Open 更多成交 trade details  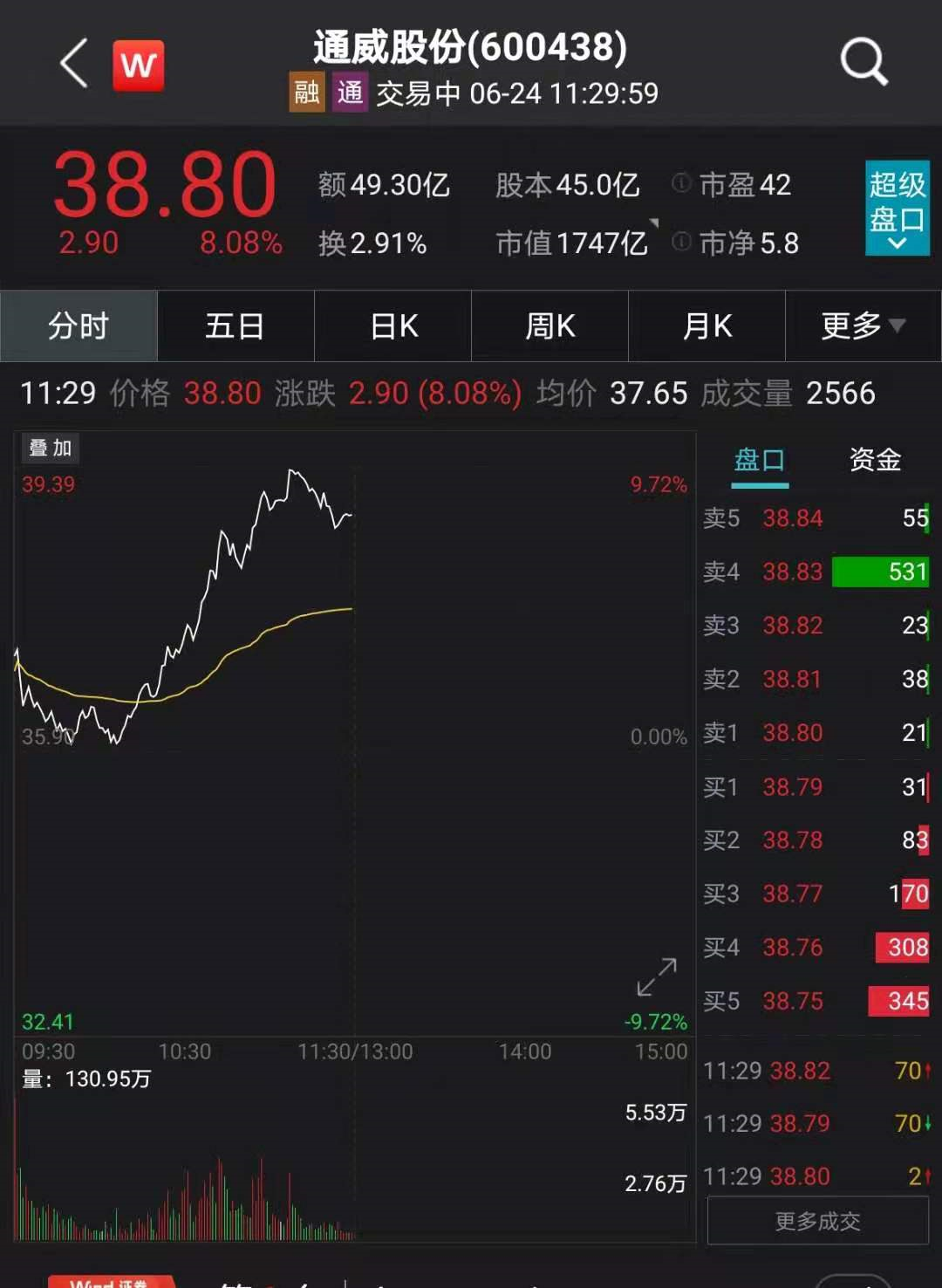point(817,1220)
